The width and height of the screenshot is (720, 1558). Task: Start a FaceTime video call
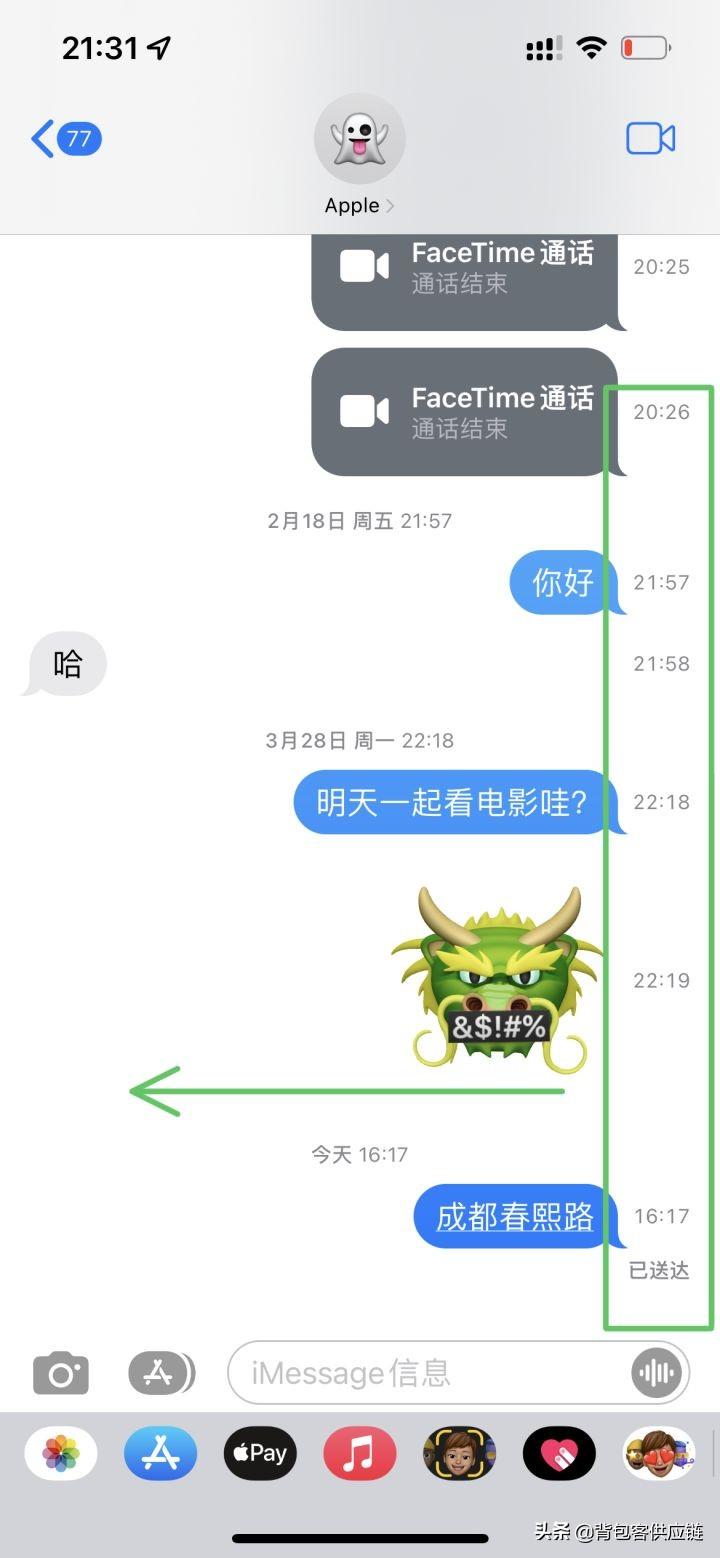coord(650,139)
